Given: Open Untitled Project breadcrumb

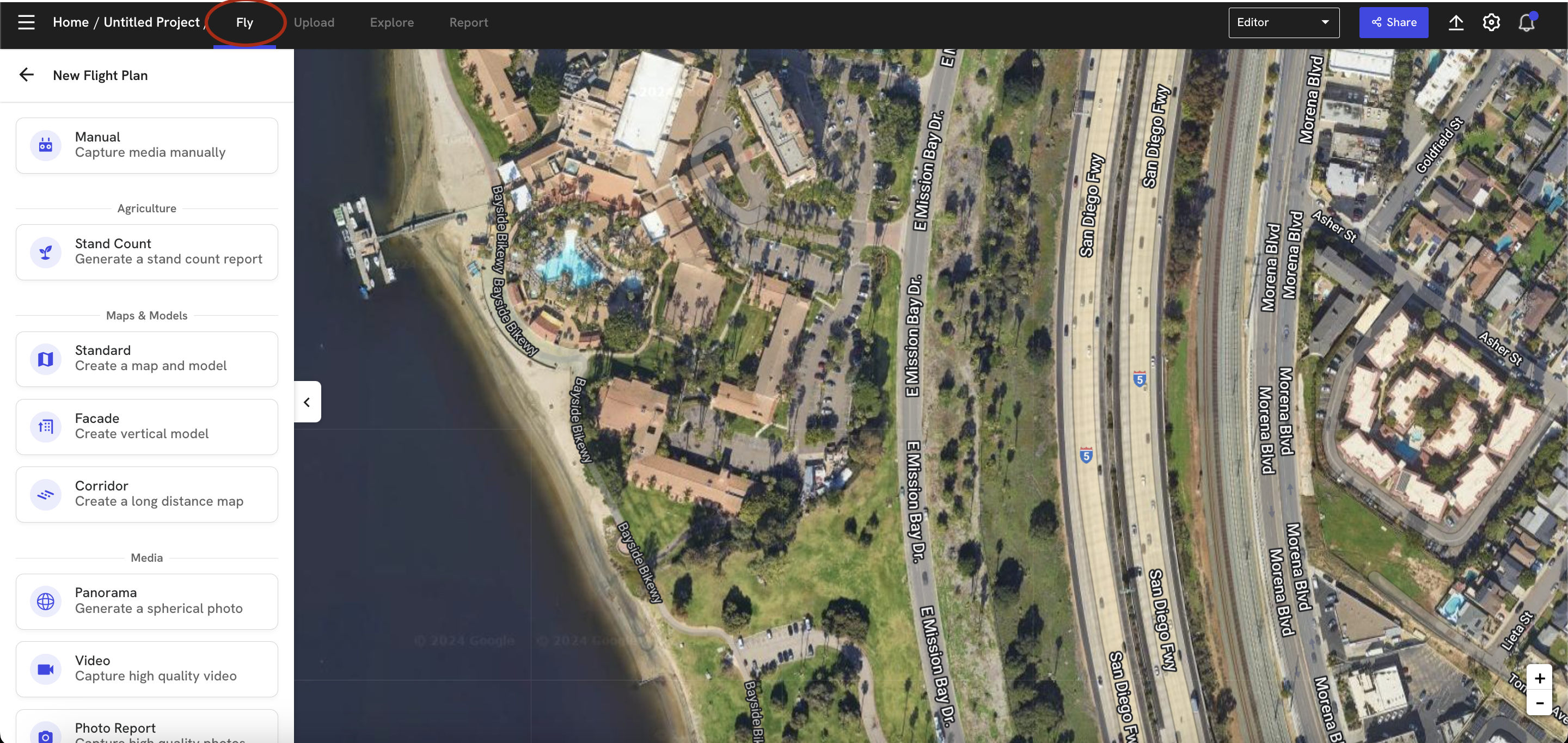Looking at the screenshot, I should pyautogui.click(x=151, y=22).
